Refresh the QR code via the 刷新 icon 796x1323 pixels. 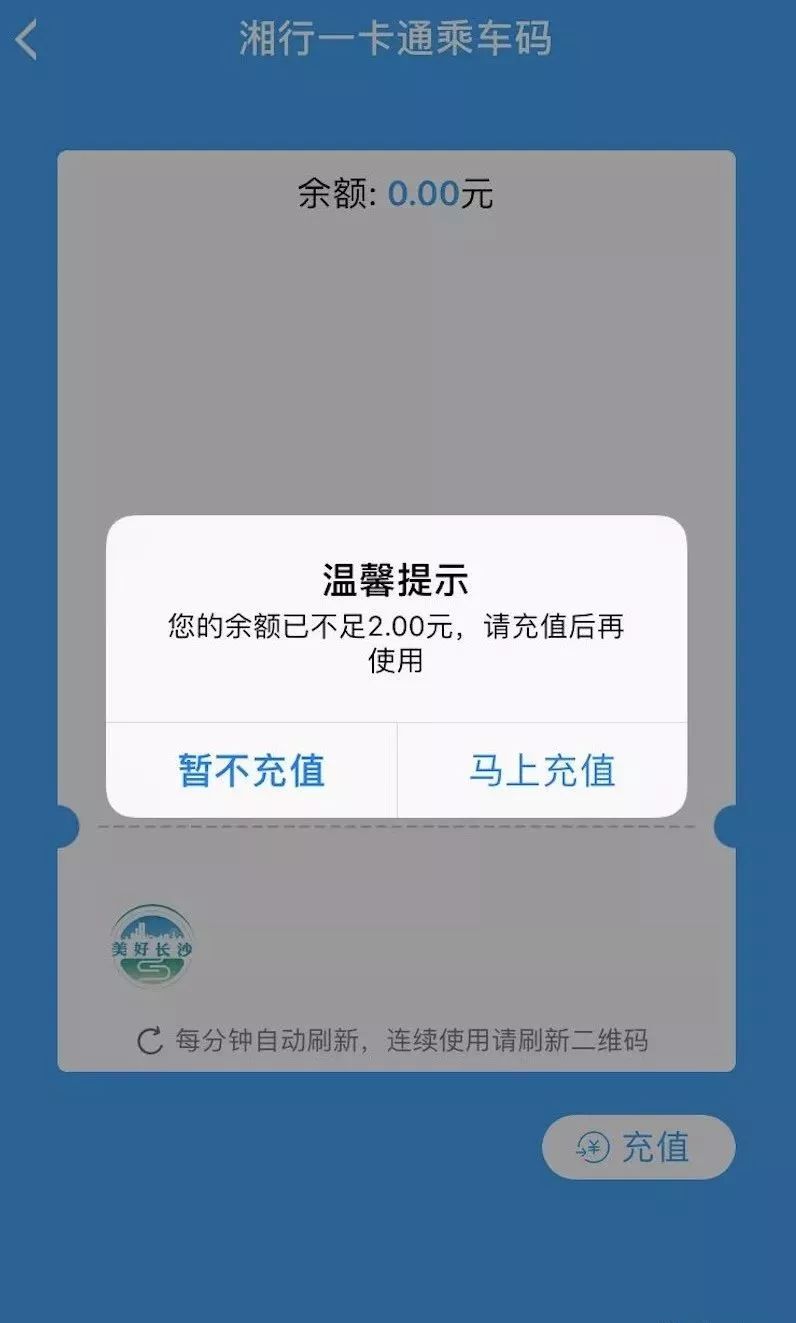(x=150, y=1041)
